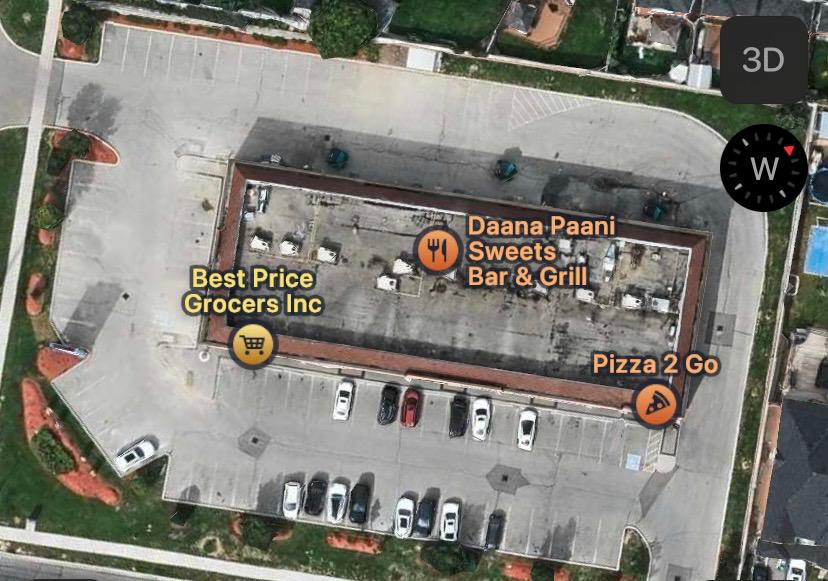Open Best Price Grocers Inc marker

[x=253, y=345]
